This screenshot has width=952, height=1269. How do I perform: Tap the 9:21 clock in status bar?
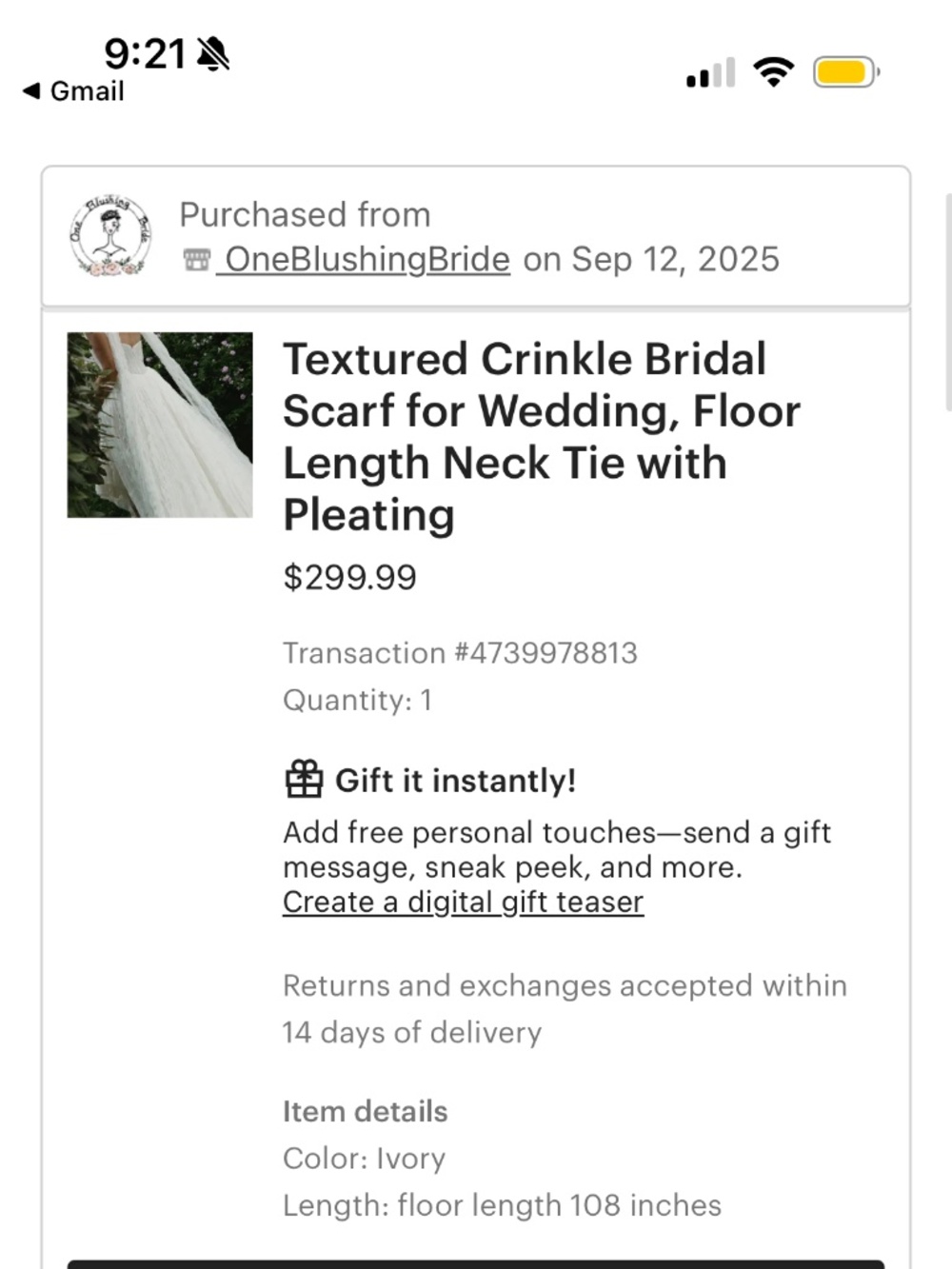(143, 54)
